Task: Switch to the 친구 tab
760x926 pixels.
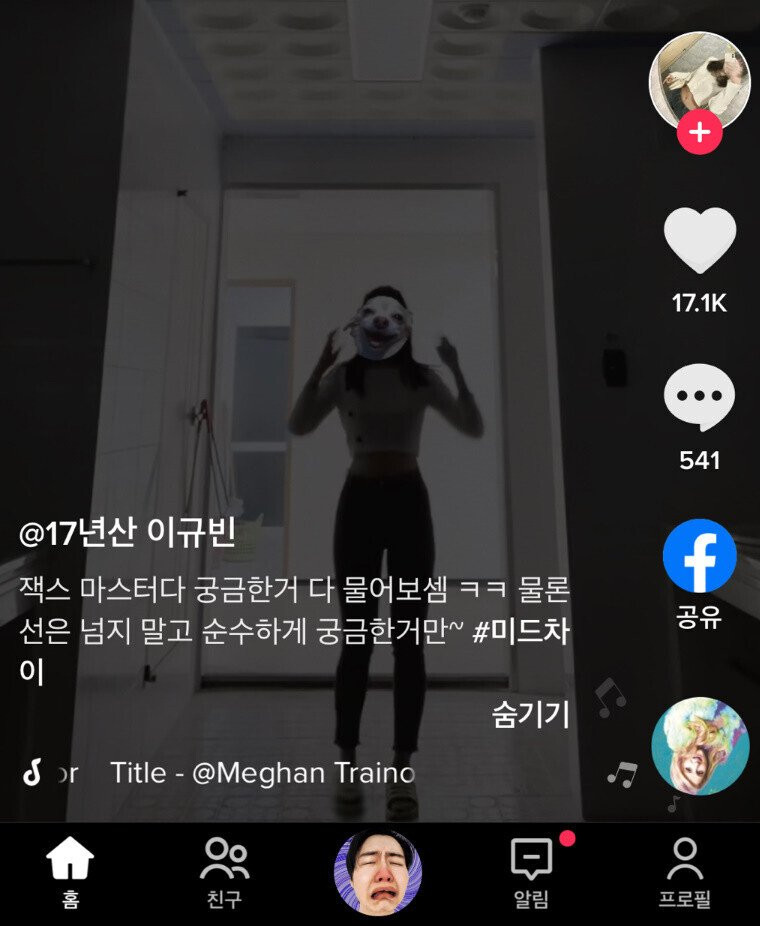Action: pos(224,872)
